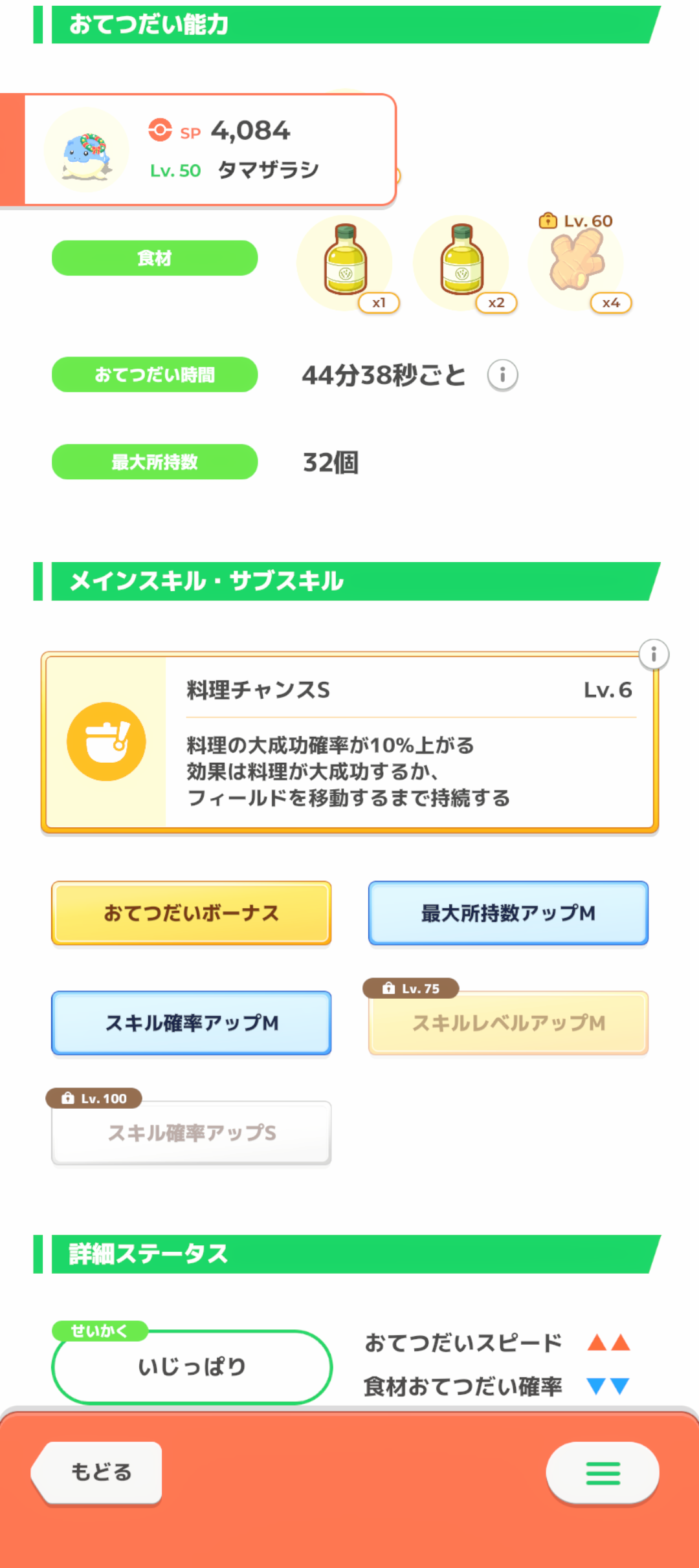Open the hamburger menu button
Viewport: 699px width, 1568px height.
[x=603, y=1473]
